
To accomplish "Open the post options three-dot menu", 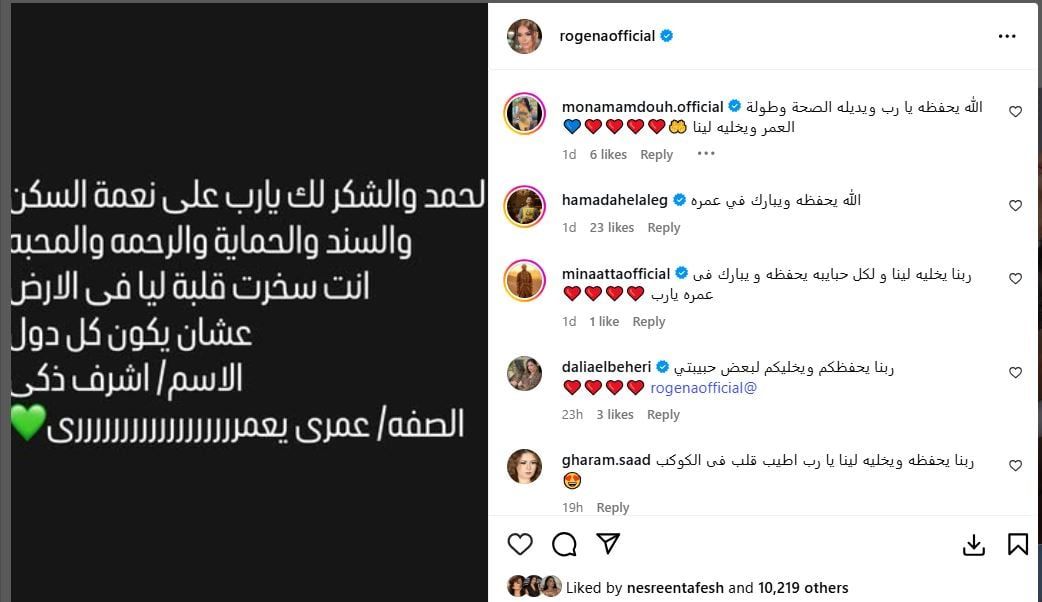I will [1007, 36].
